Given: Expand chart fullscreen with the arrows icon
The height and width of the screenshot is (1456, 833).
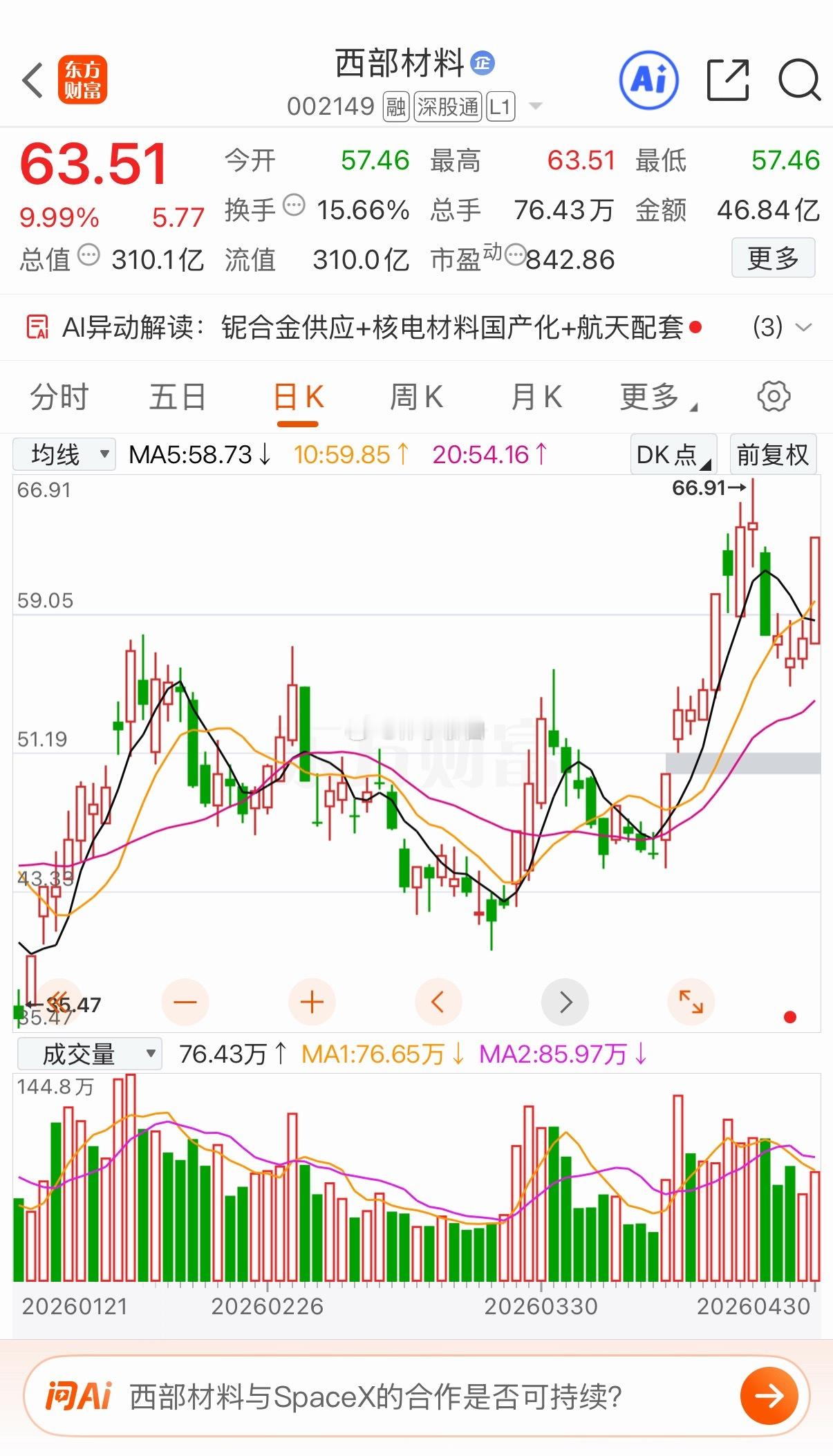Looking at the screenshot, I should click(x=691, y=1001).
